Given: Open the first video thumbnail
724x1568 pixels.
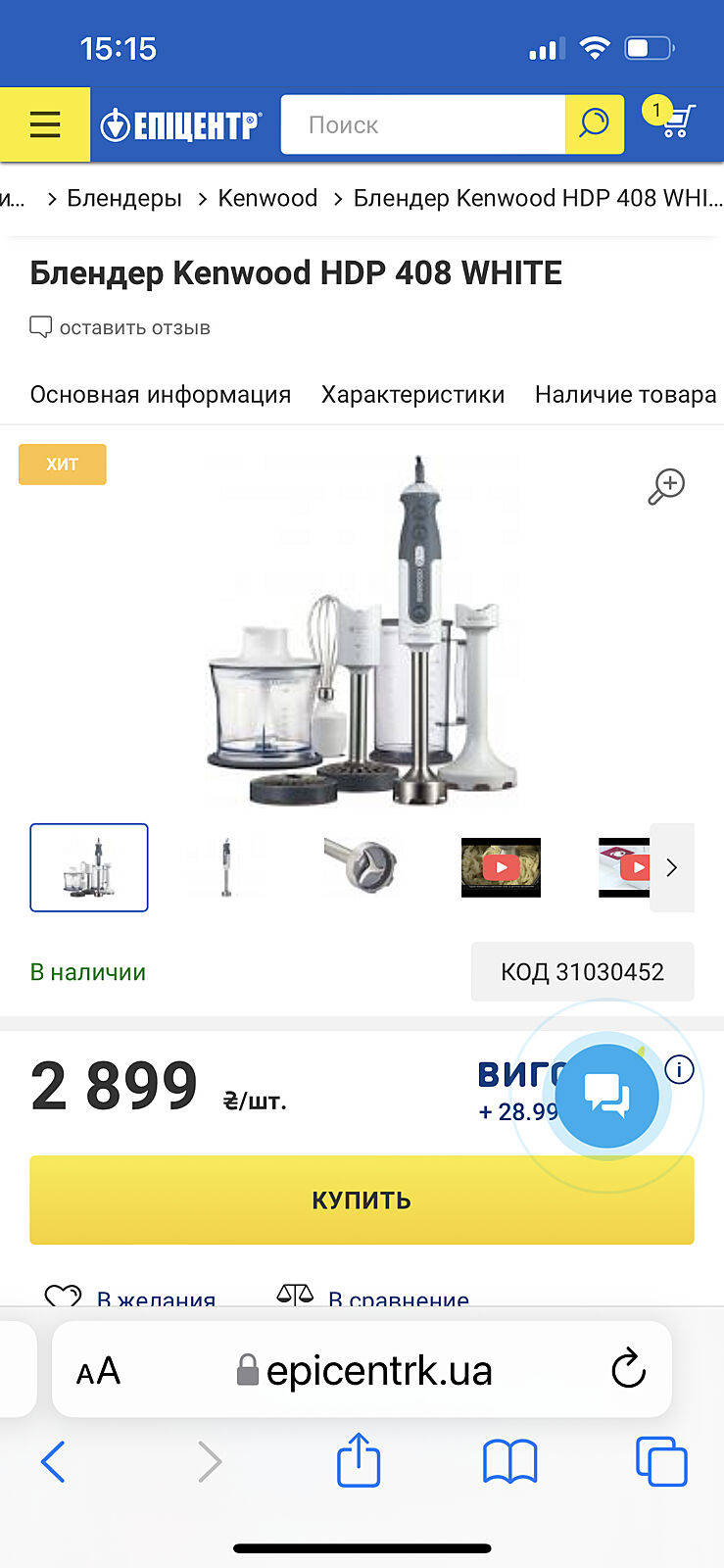Looking at the screenshot, I should tap(501, 867).
